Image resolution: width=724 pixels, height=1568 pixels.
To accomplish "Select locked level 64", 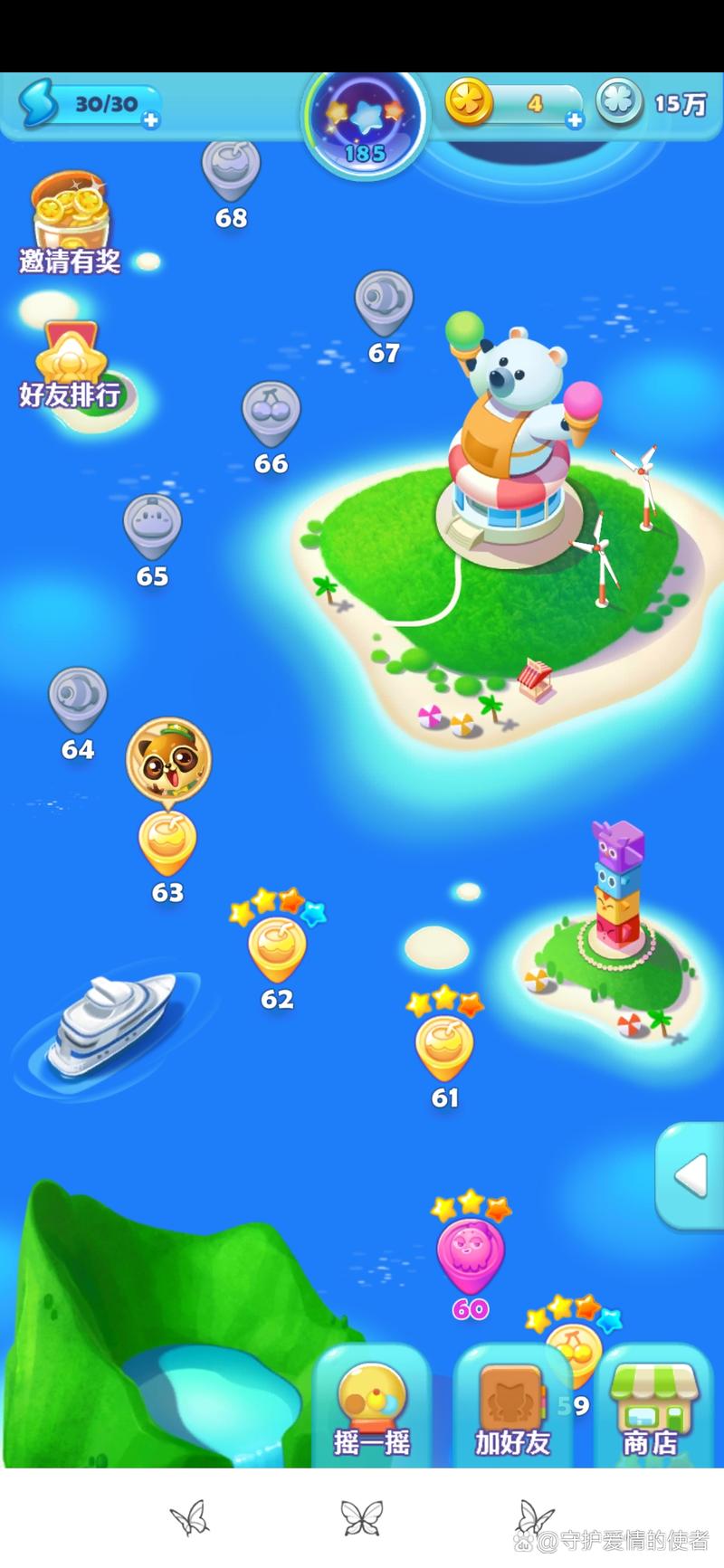I will (78, 699).
